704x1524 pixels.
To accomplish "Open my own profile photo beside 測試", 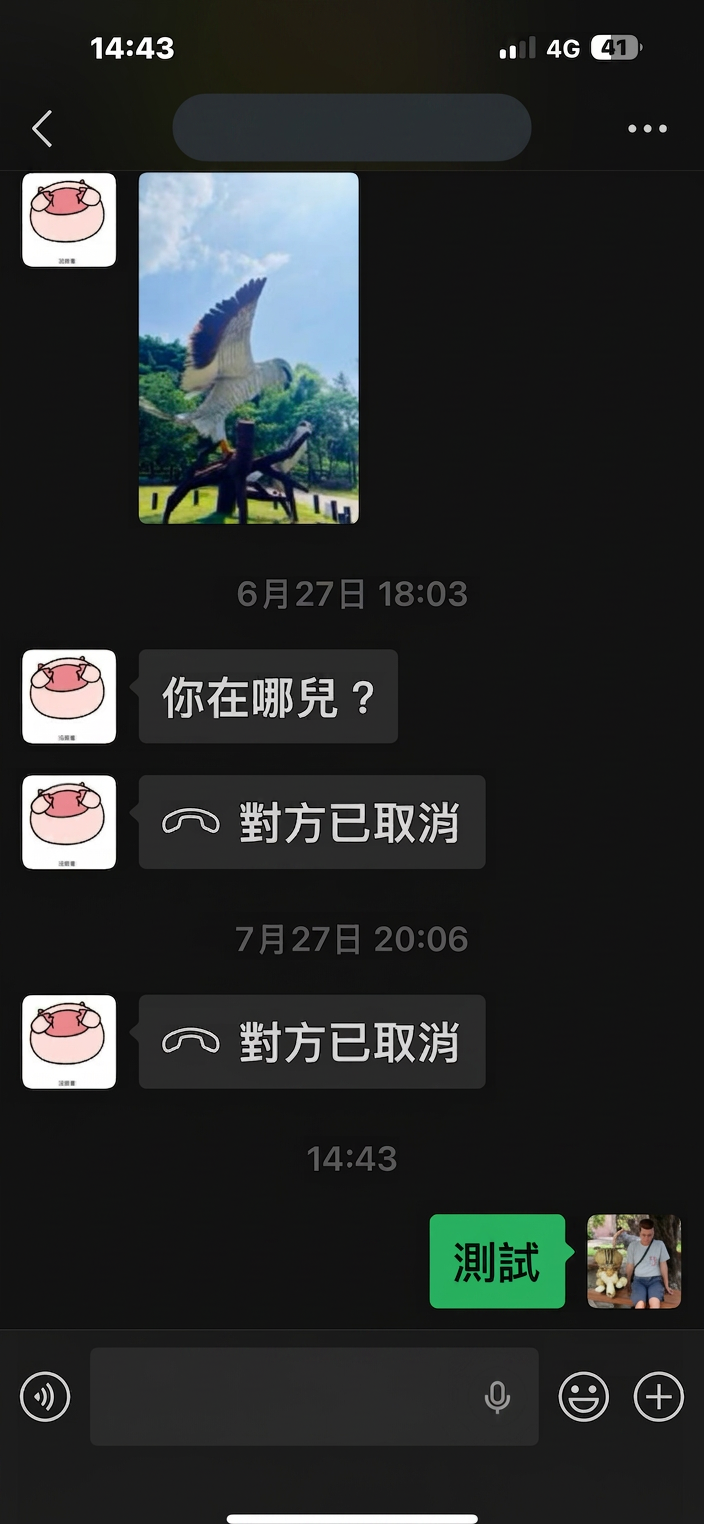I will click(634, 1261).
